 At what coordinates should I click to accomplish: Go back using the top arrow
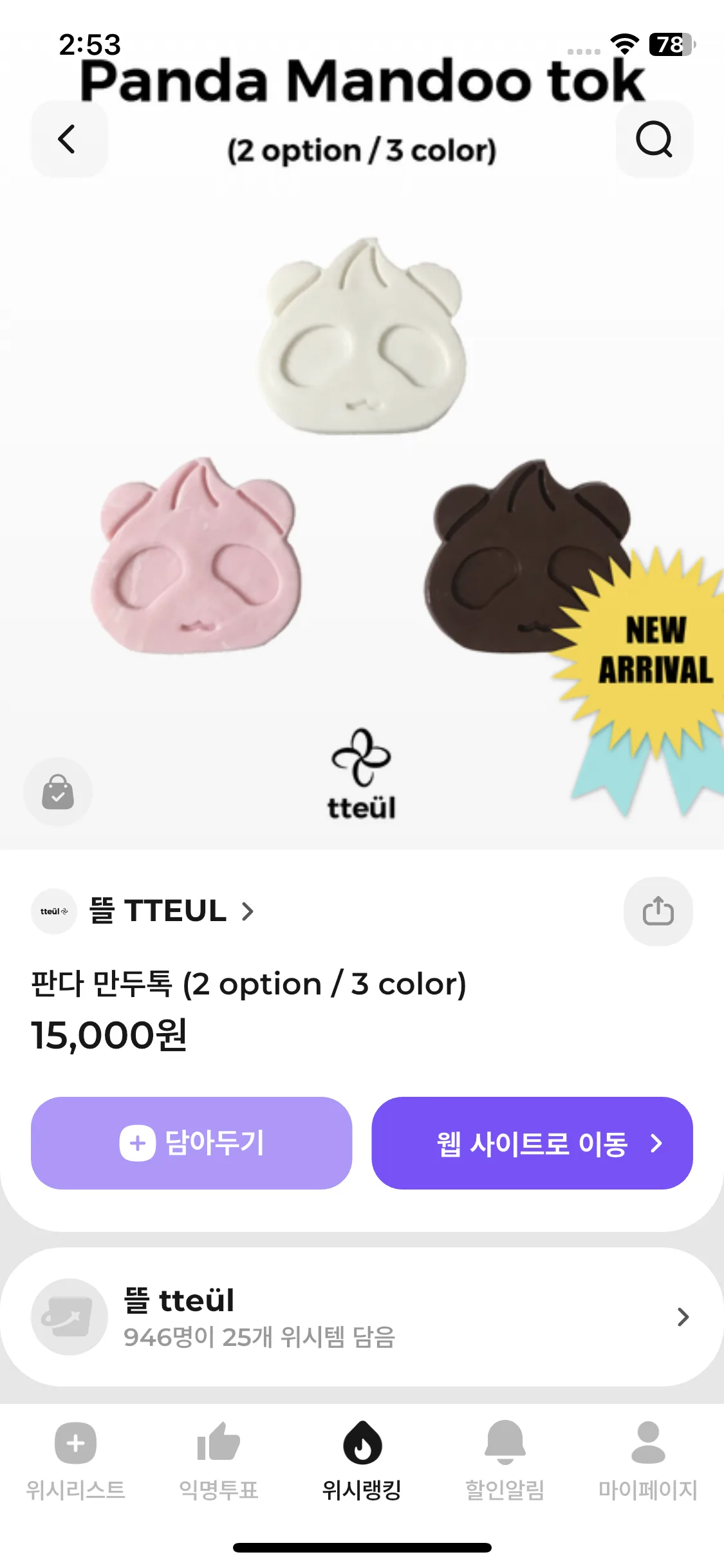click(68, 139)
